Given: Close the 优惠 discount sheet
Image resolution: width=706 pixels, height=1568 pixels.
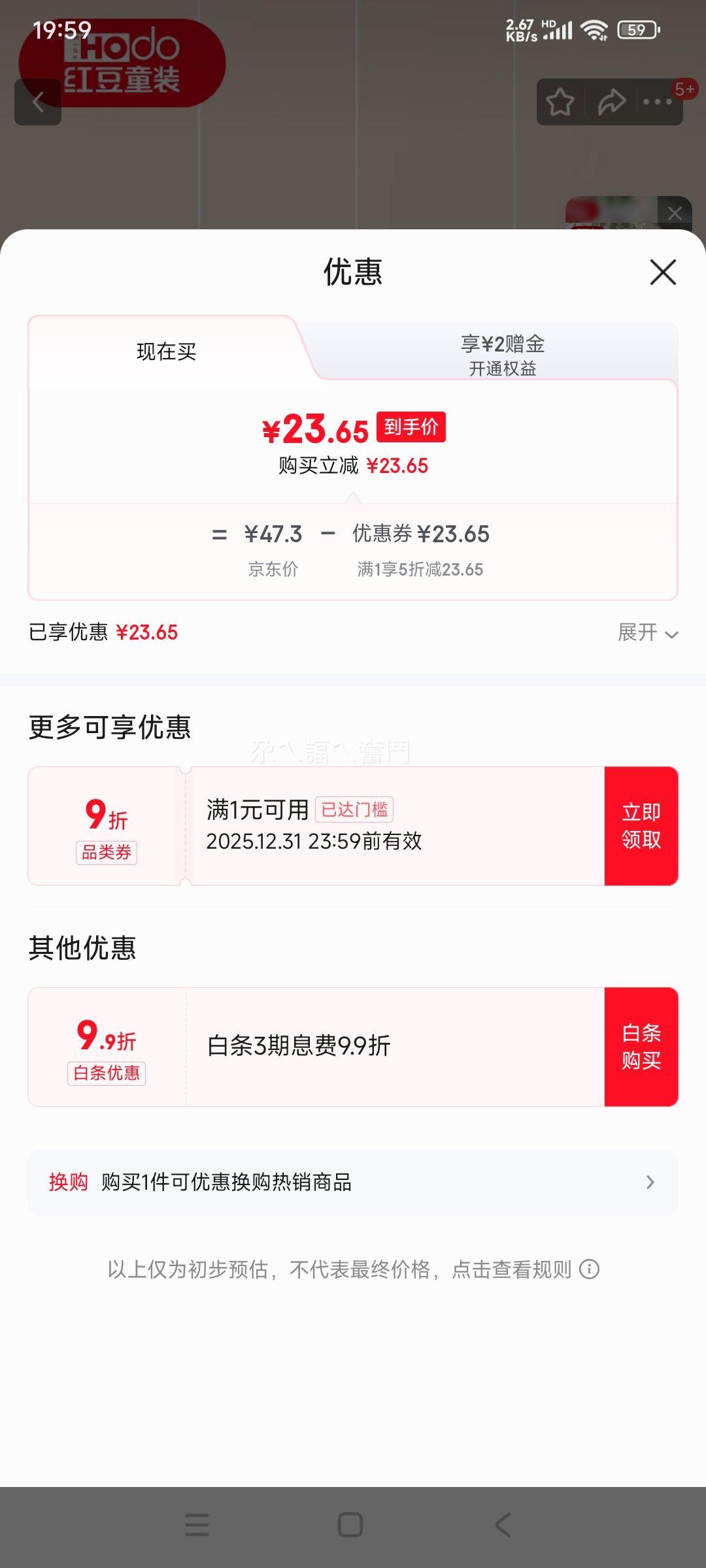Looking at the screenshot, I should (x=663, y=272).
